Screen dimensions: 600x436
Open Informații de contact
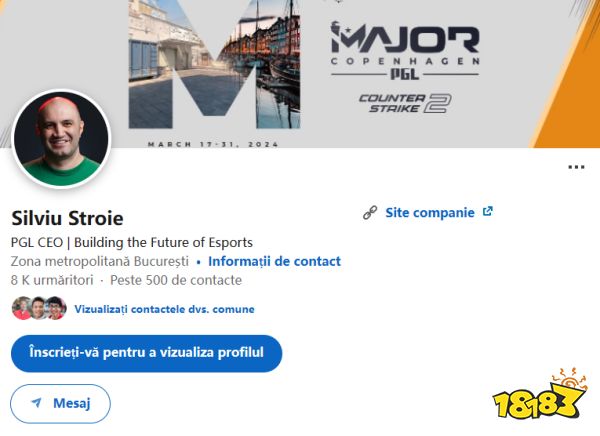coord(274,261)
